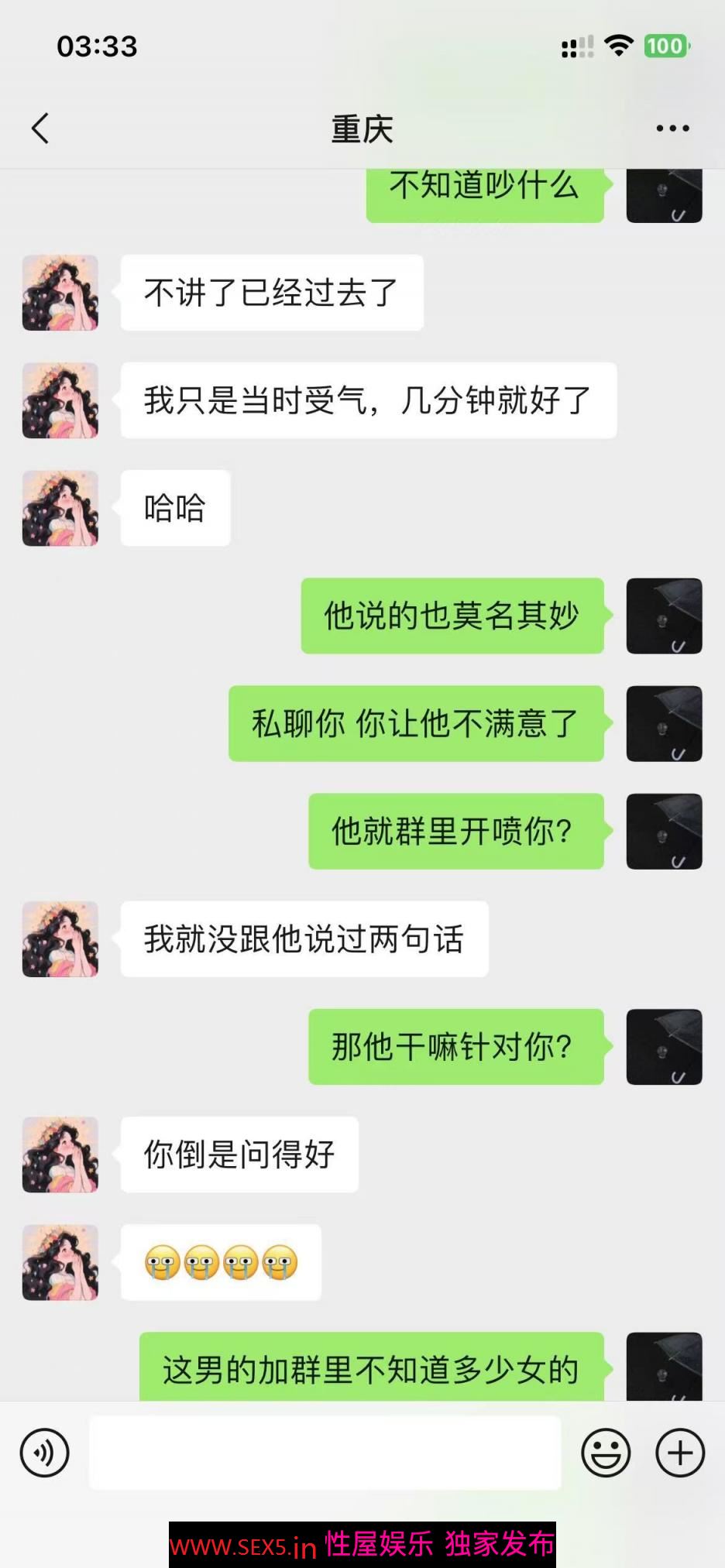Open the plus attachment menu

tap(680, 1453)
